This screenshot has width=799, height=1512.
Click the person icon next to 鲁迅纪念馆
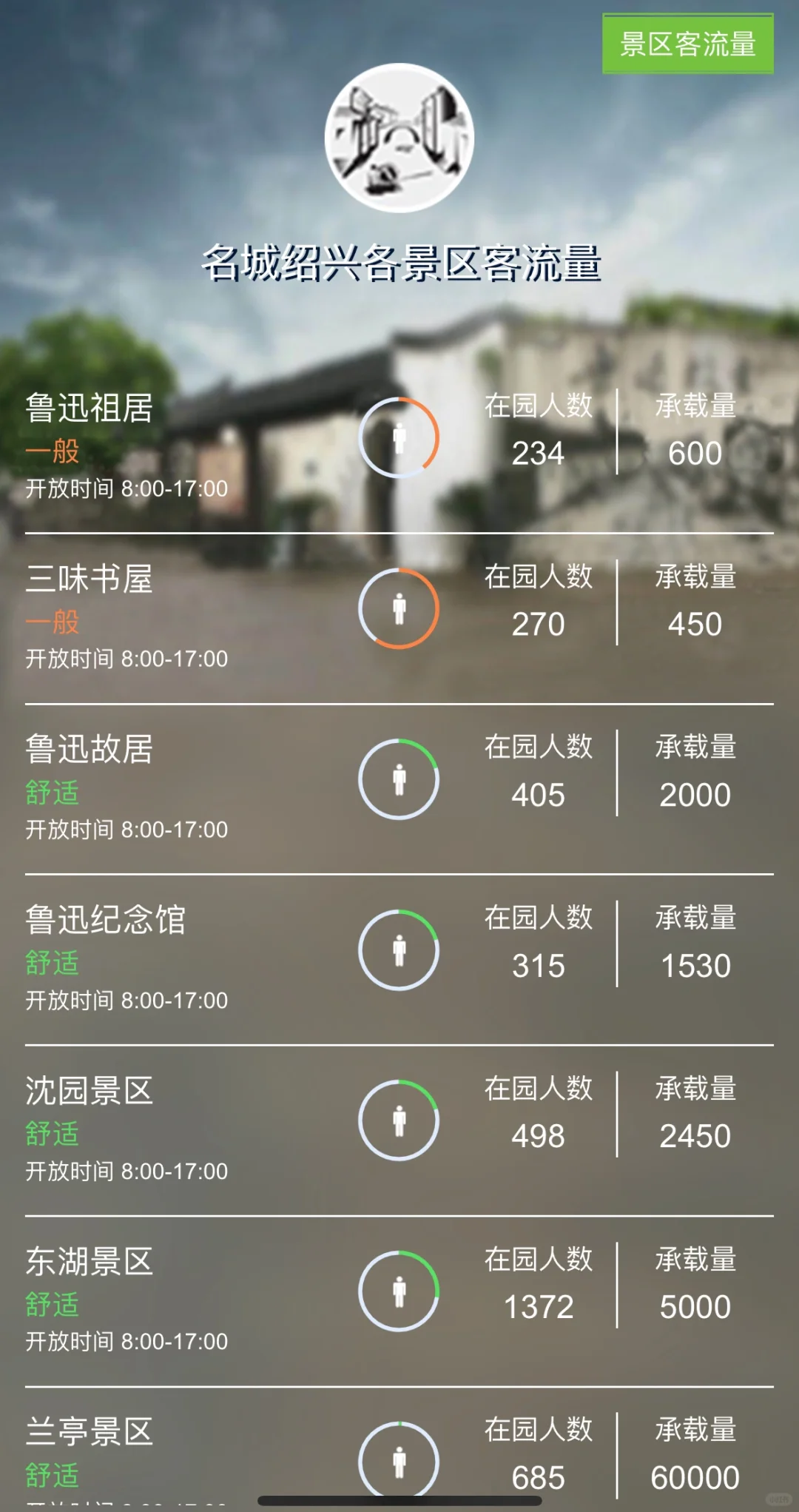399,950
